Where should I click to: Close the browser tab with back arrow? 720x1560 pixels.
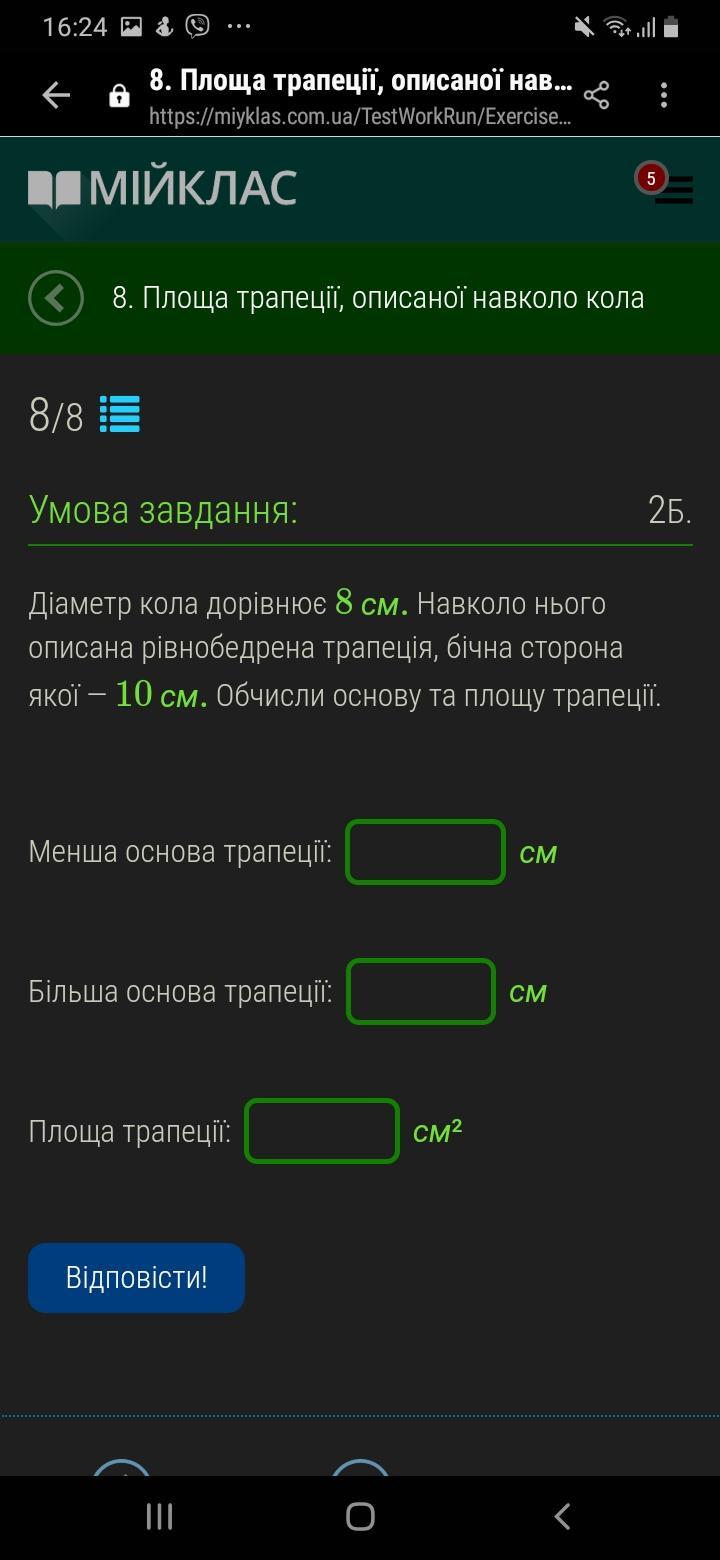point(56,96)
